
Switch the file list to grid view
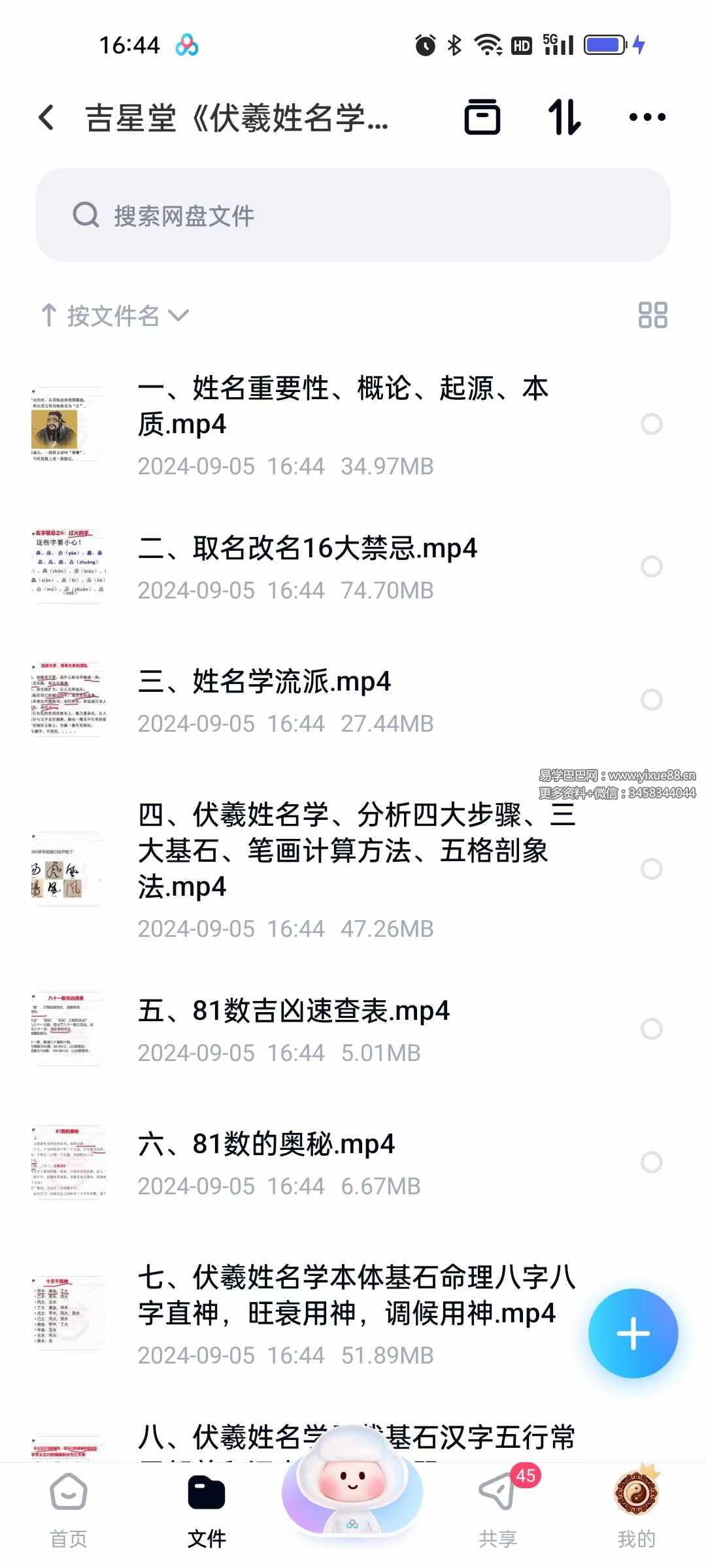(652, 316)
